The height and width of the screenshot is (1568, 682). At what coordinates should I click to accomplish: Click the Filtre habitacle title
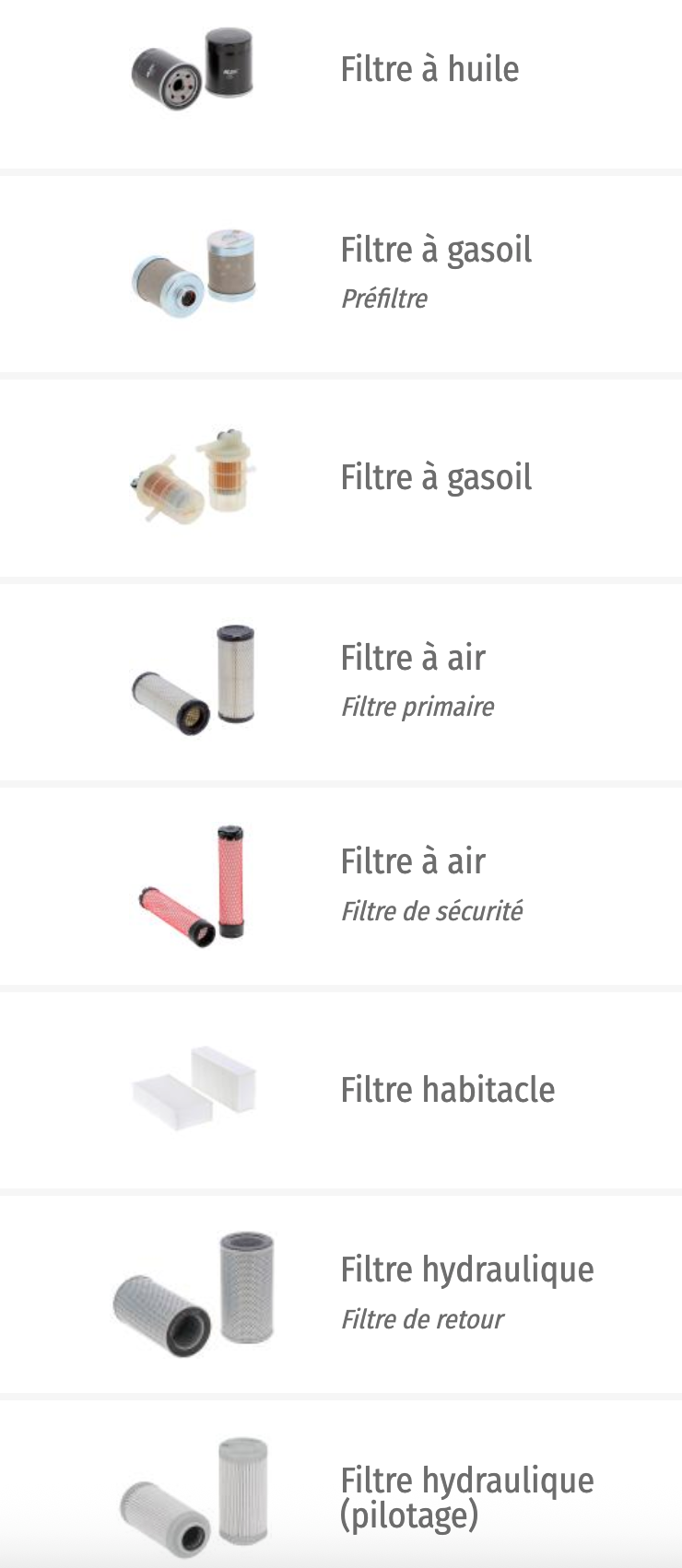click(x=448, y=1089)
